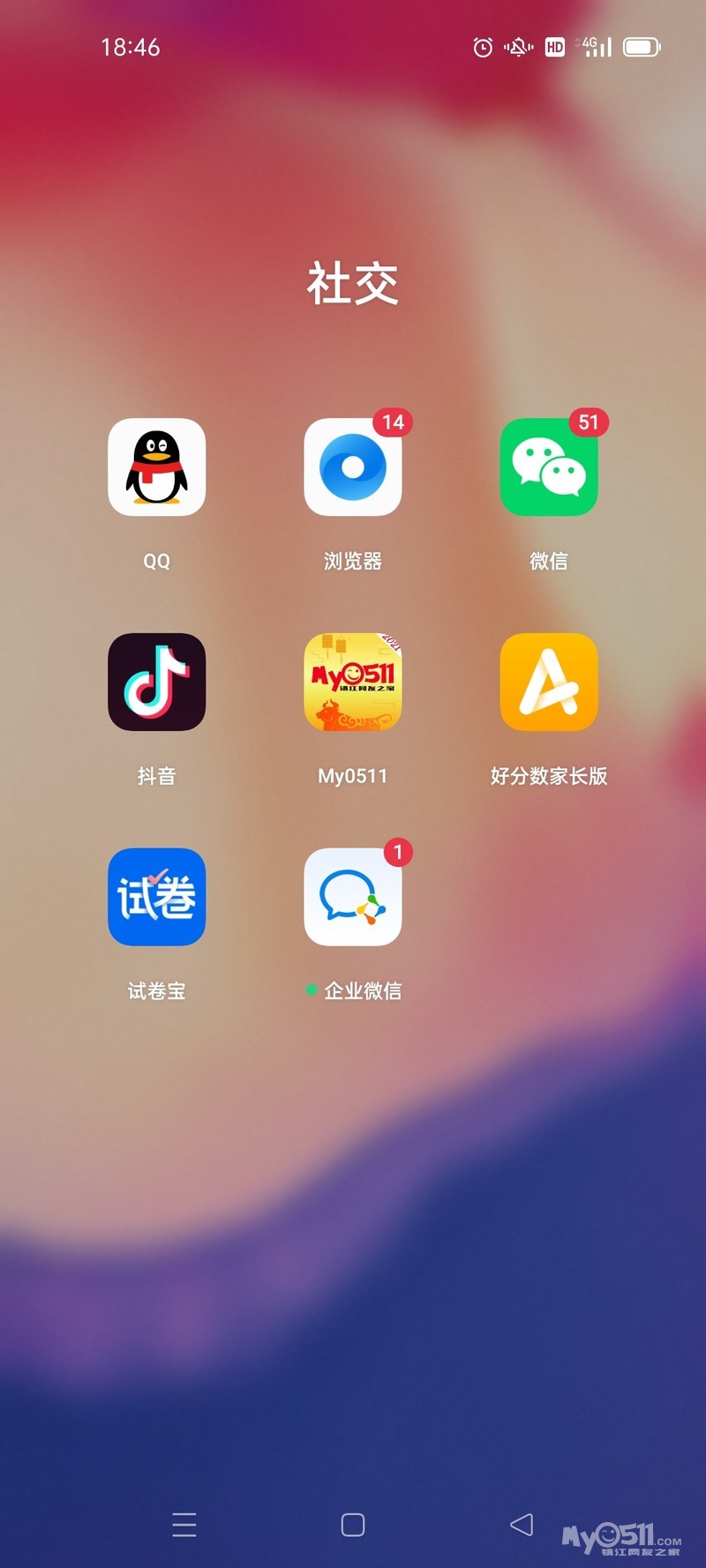The width and height of the screenshot is (706, 1568).
Task: Show recent apps from navigation bar
Action: tap(184, 1524)
